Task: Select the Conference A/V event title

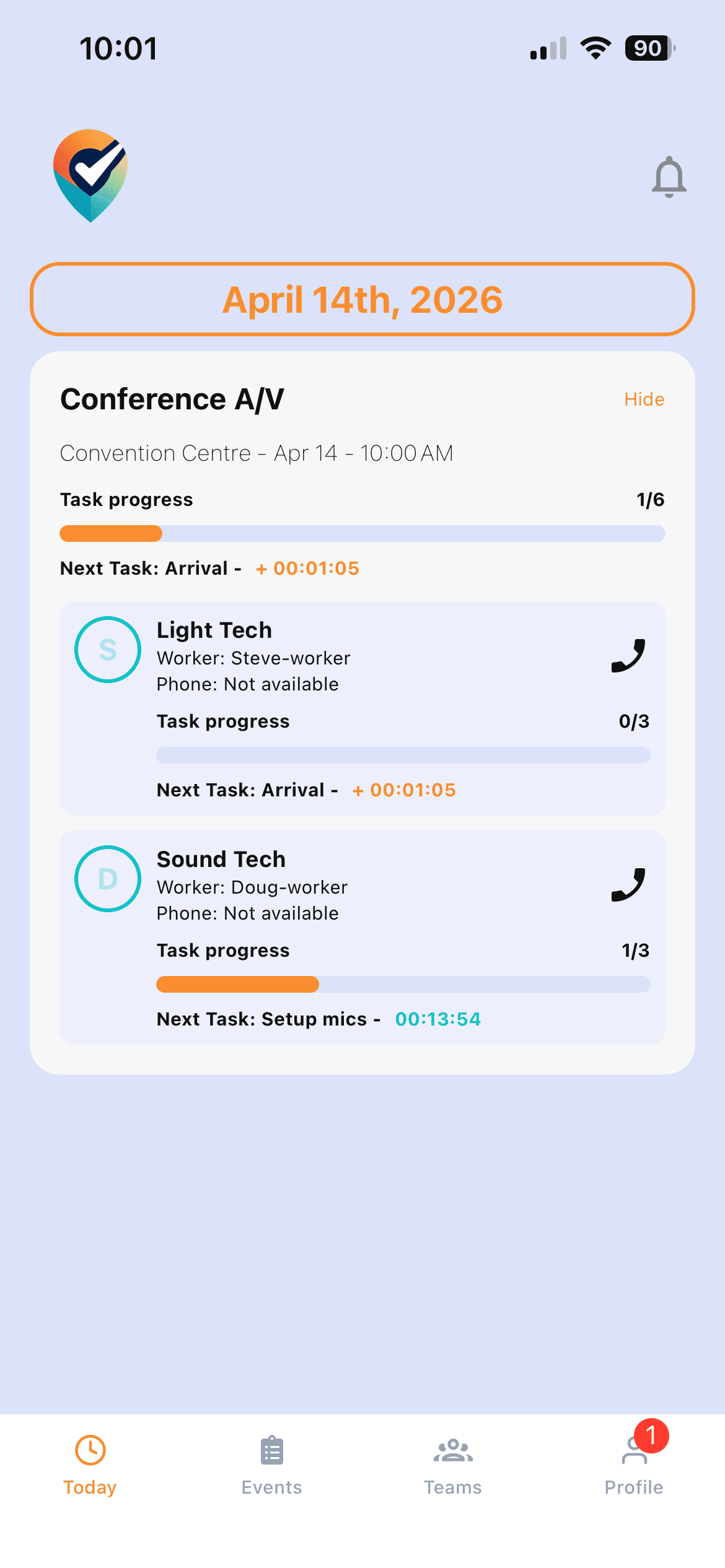Action: click(x=171, y=398)
